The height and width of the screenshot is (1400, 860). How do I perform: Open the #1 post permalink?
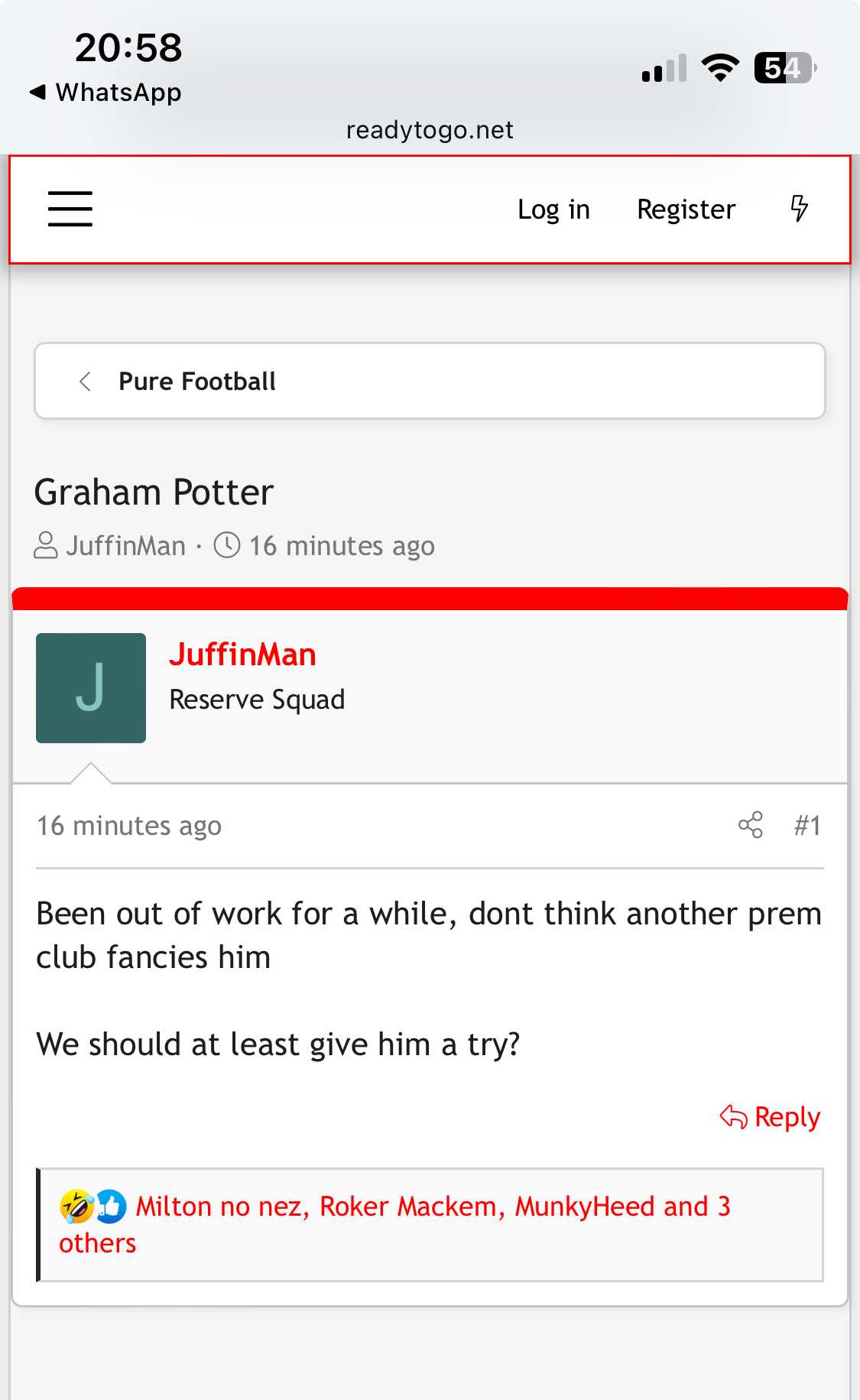(x=807, y=826)
